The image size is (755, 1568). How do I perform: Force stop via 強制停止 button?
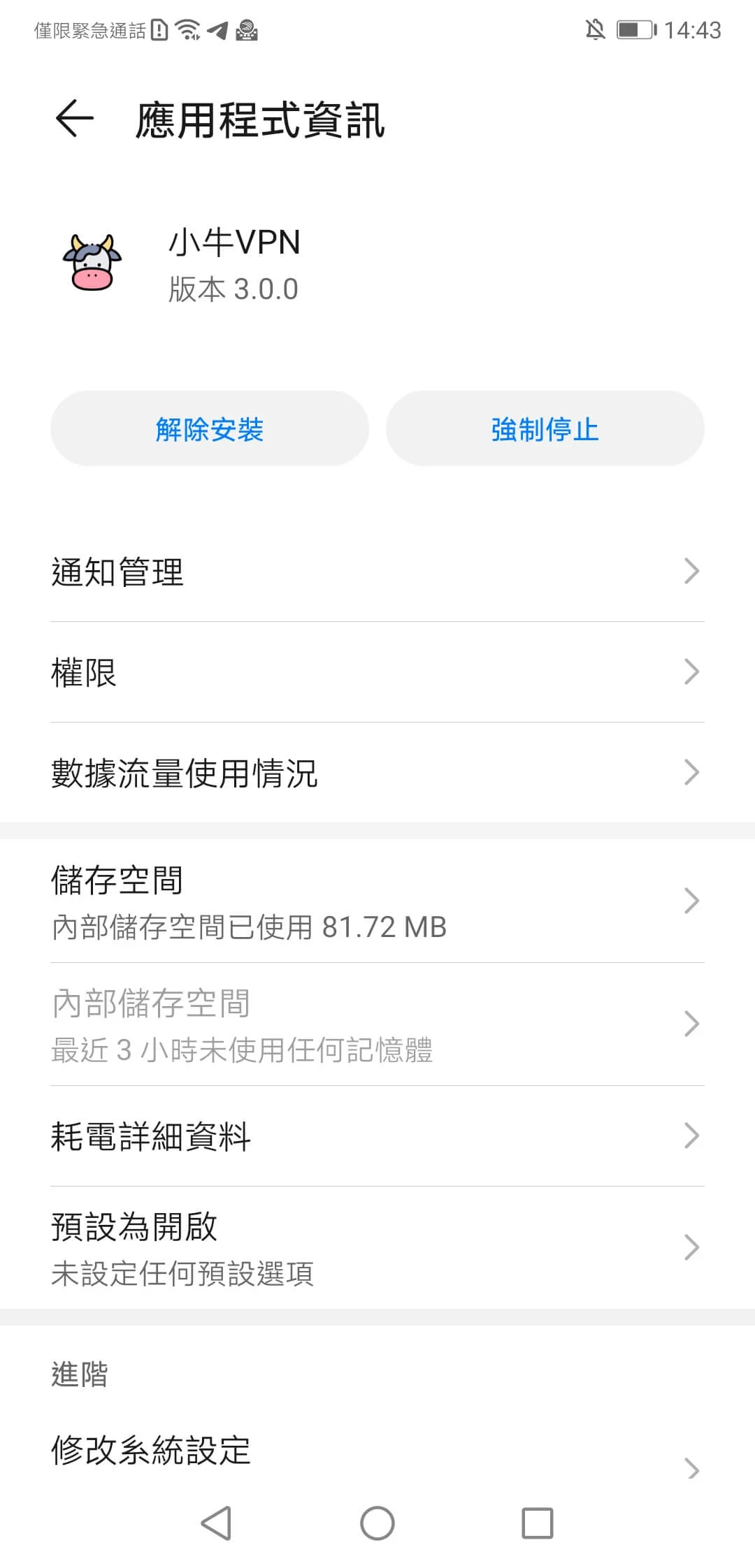[x=545, y=428]
